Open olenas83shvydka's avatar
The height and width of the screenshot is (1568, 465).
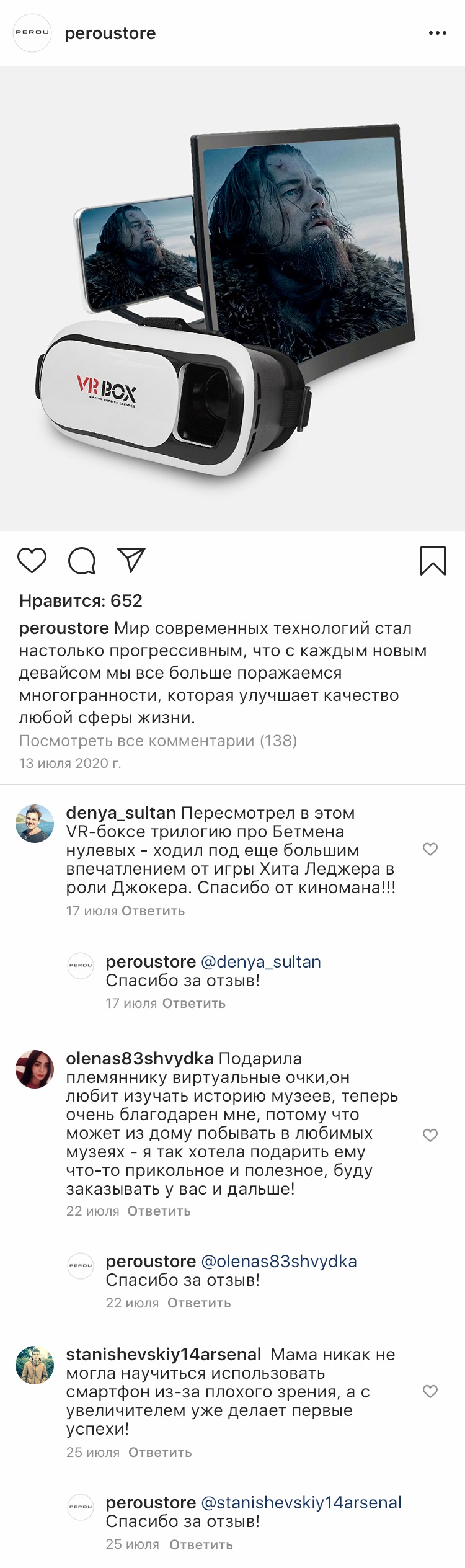coord(35,1069)
